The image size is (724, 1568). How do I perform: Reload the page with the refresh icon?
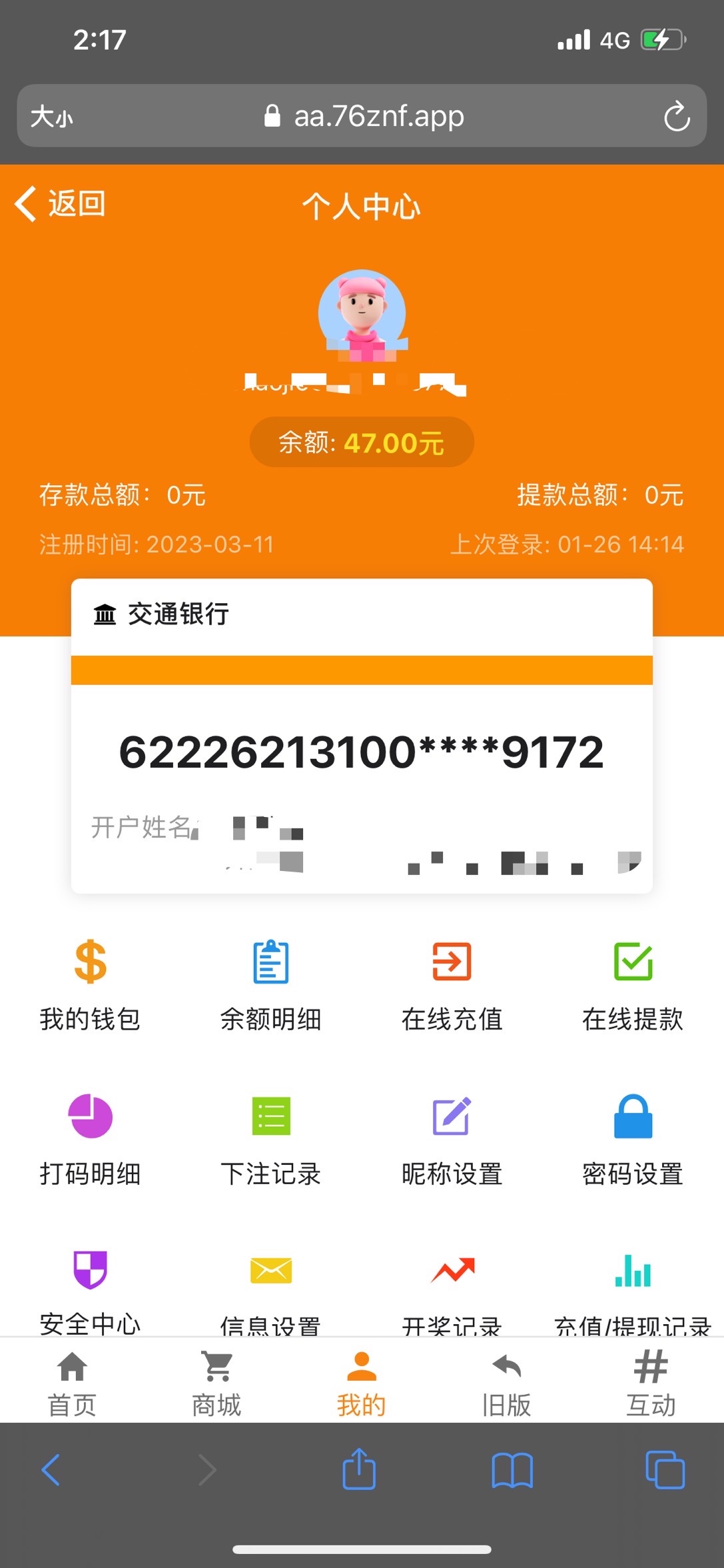[x=678, y=115]
